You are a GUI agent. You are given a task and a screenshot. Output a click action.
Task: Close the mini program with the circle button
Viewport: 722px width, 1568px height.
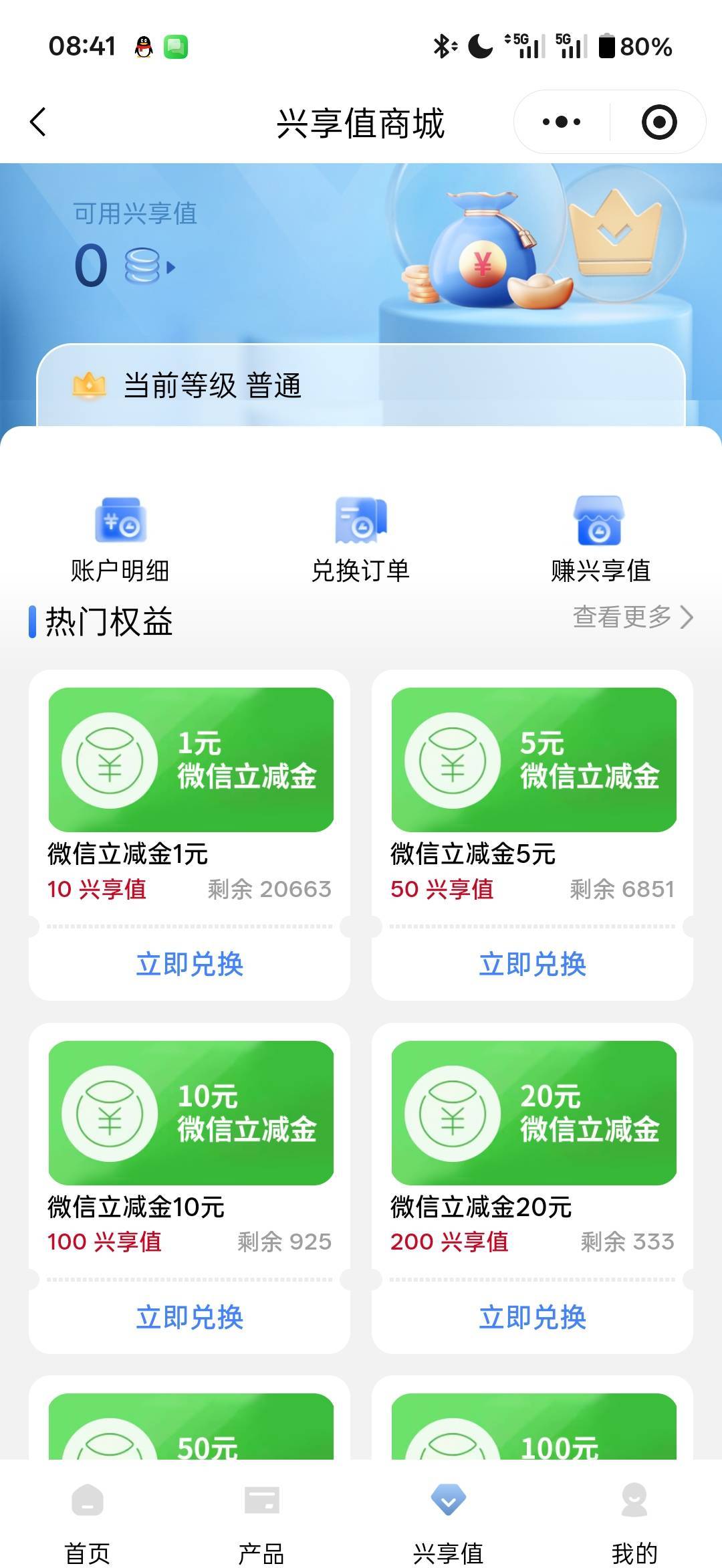tap(658, 122)
